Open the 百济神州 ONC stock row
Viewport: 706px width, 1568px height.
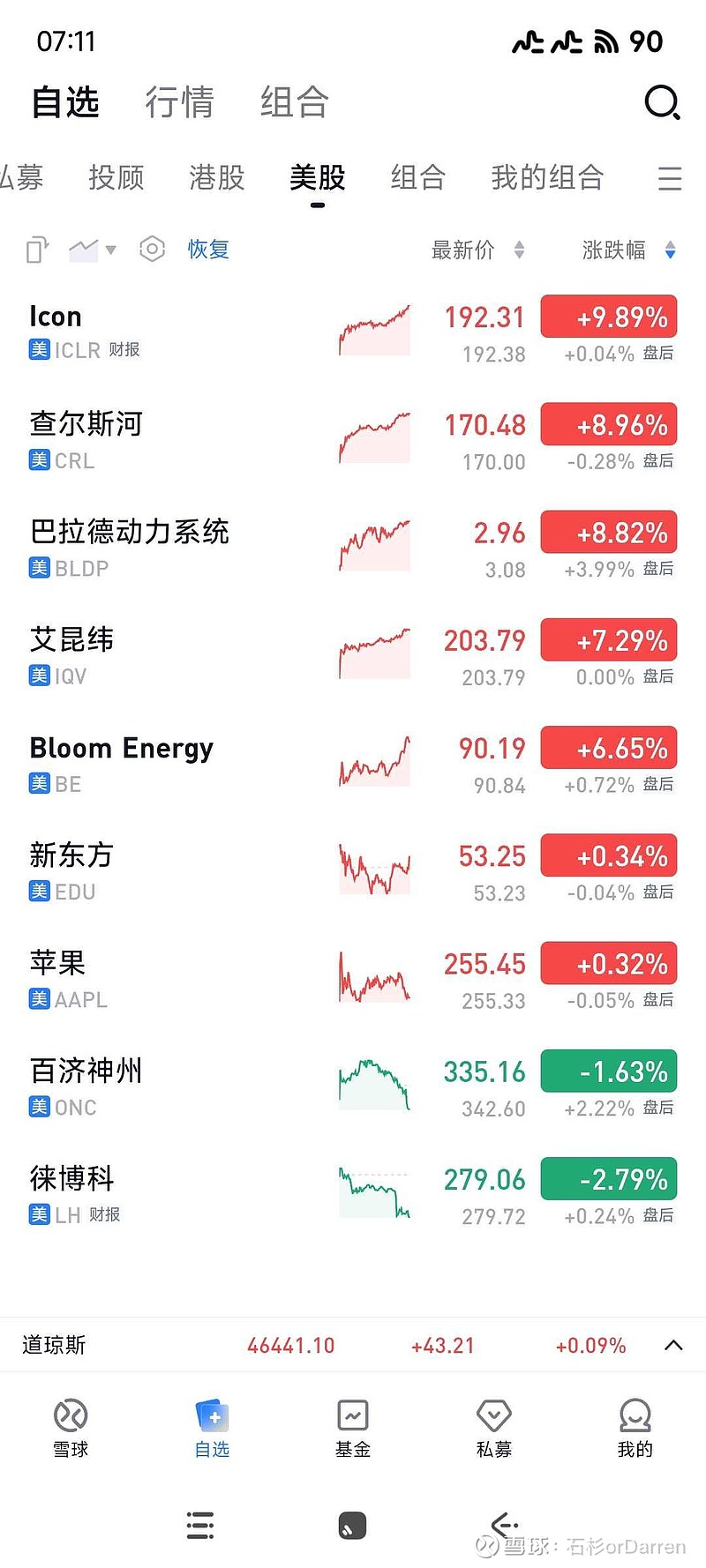pos(176,1086)
